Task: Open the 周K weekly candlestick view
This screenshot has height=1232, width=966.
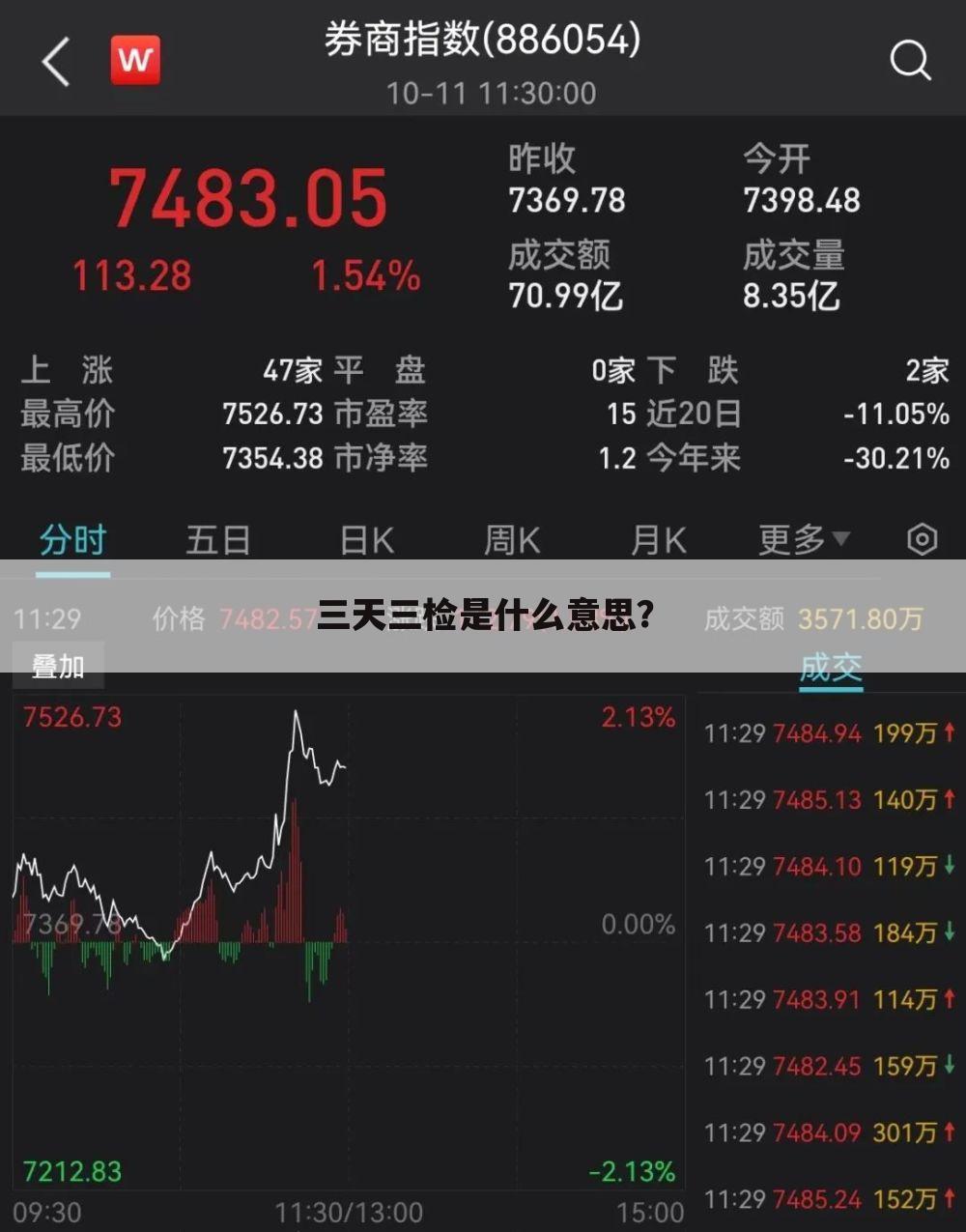Action: pos(510,539)
